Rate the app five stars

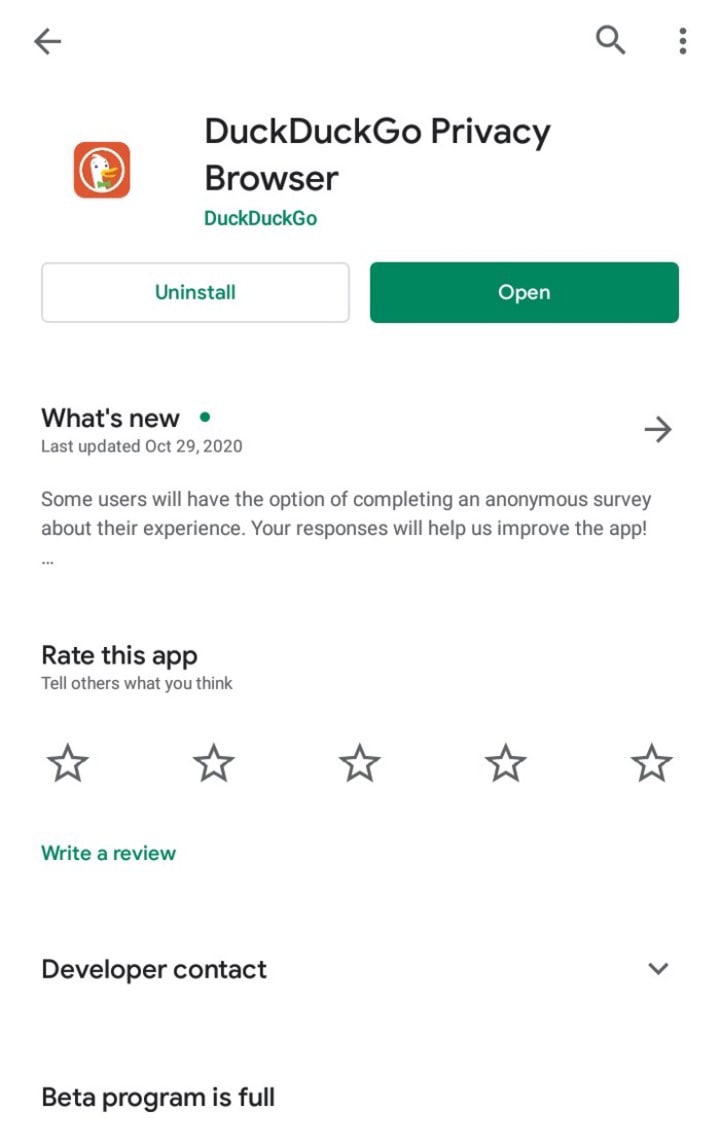(652, 764)
